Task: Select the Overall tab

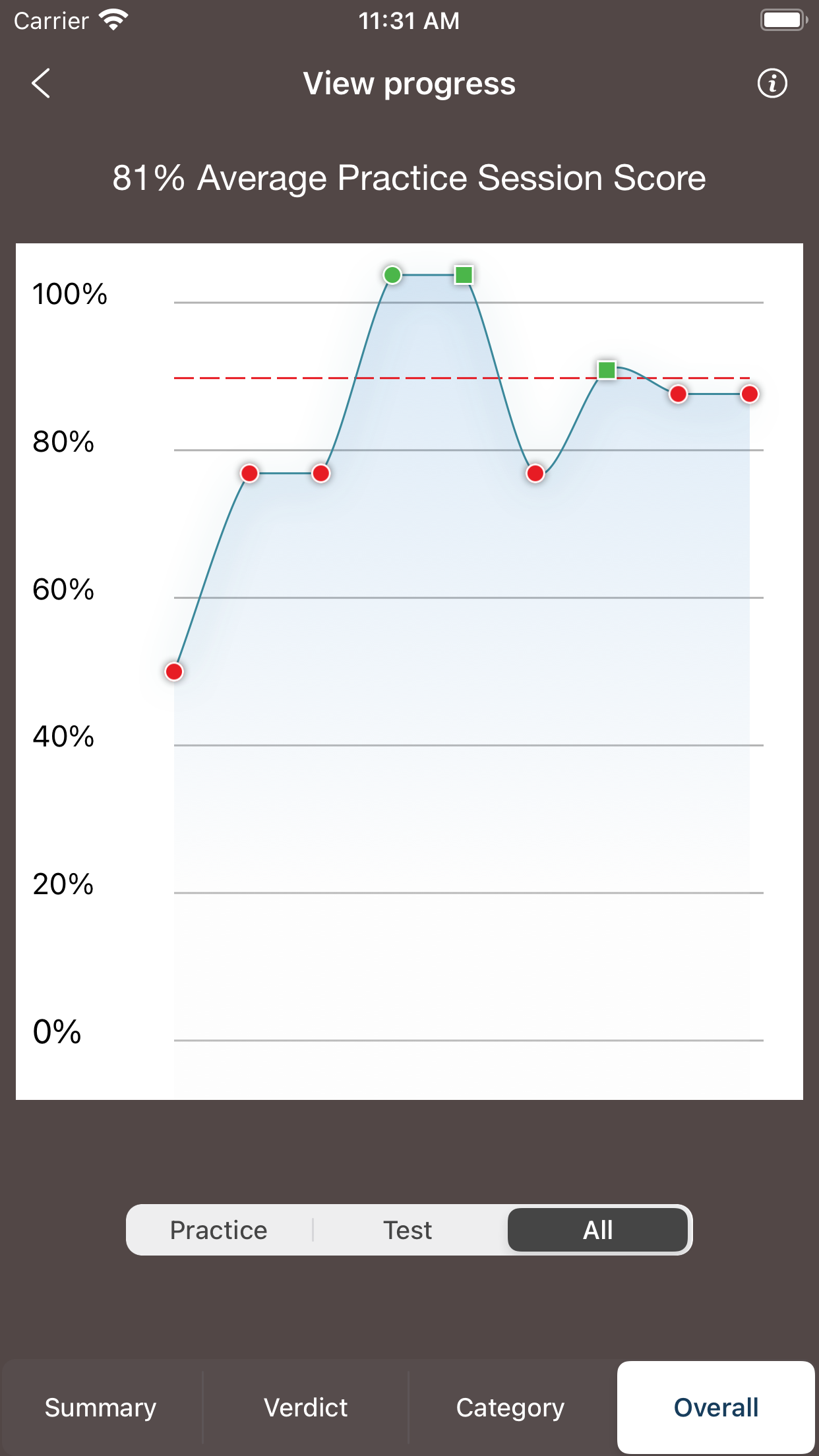Action: click(x=716, y=1407)
